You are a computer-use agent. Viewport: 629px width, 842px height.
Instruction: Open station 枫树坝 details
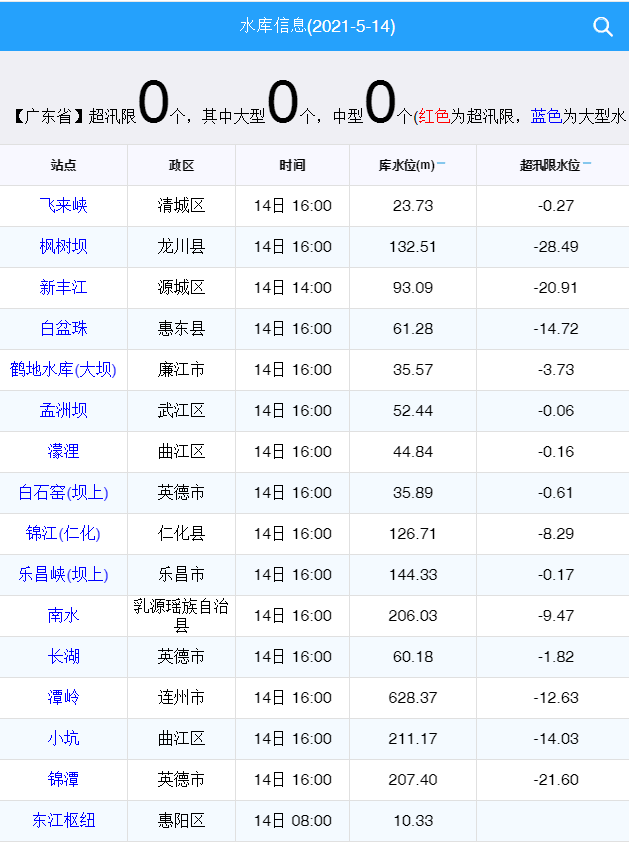(63, 247)
